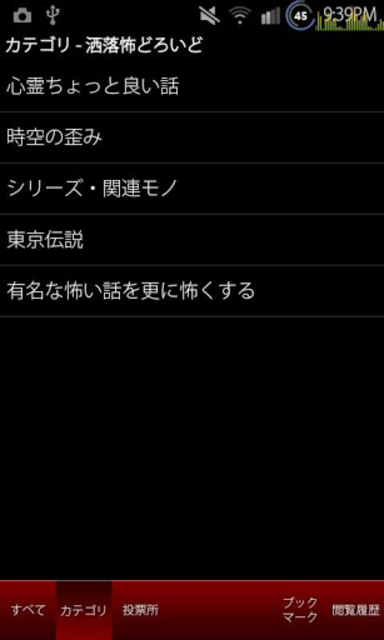Viewport: 384px width, 640px height.
Task: View the 閲覧履歴 tab
Action: point(356,611)
